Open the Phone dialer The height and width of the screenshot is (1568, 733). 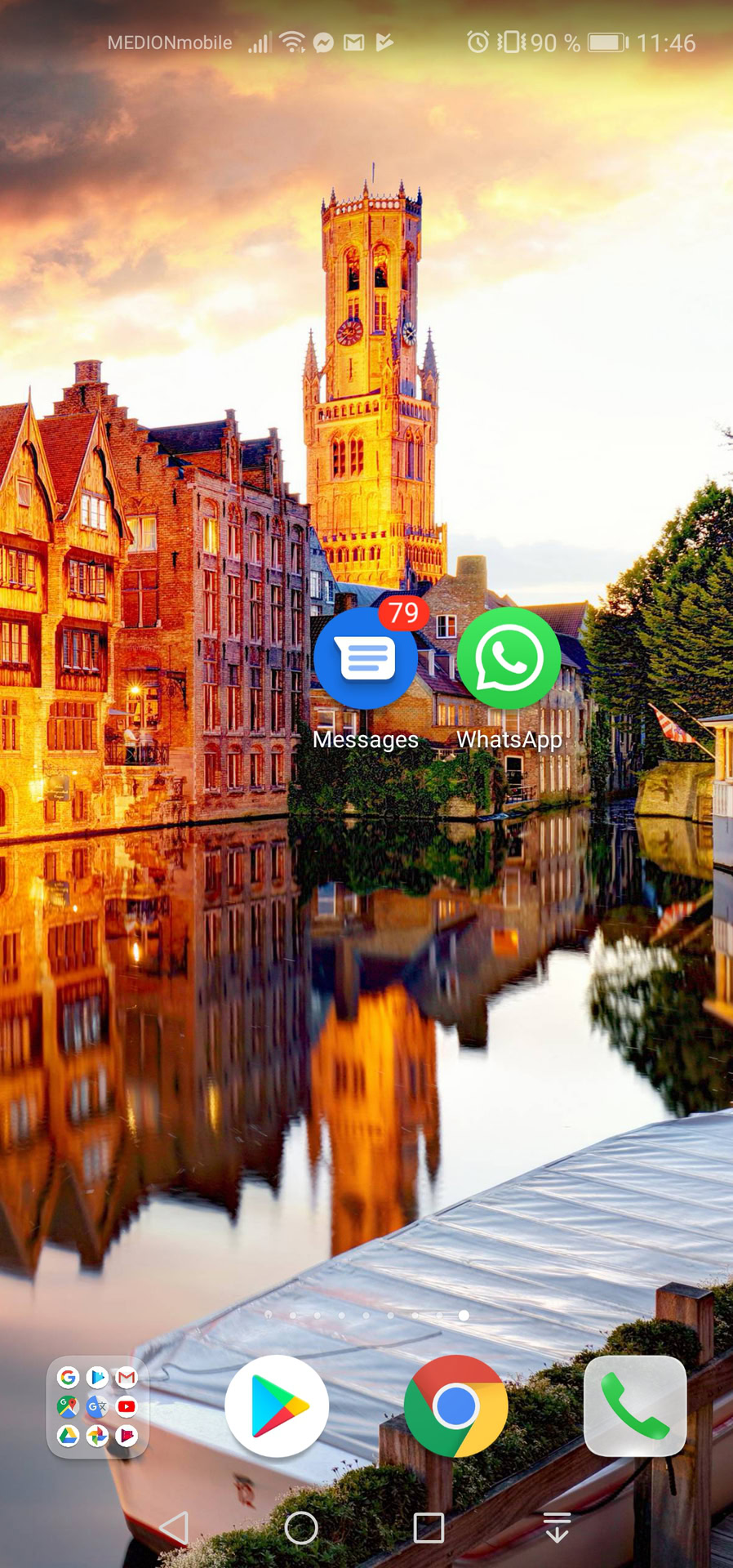[x=635, y=1406]
